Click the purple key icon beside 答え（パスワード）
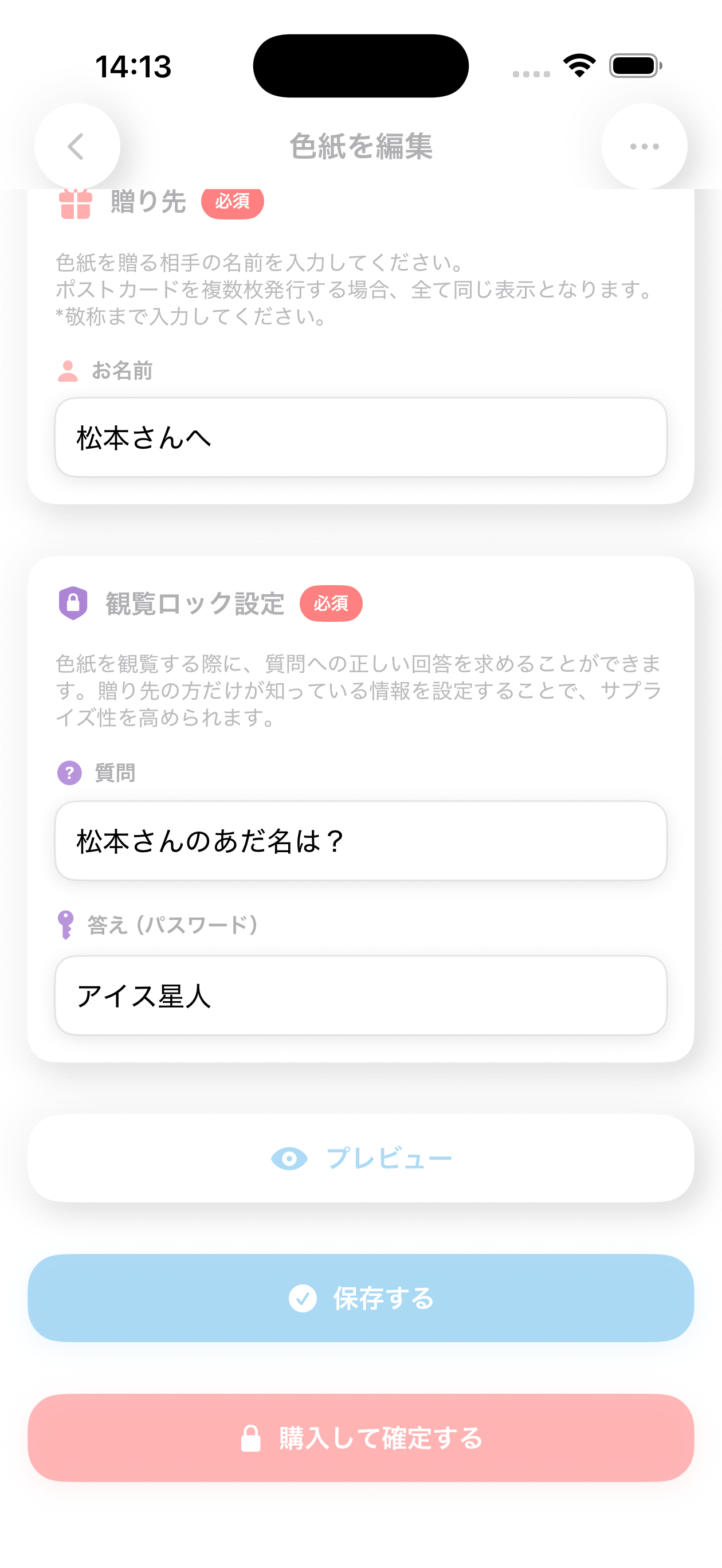722x1568 pixels. [67, 926]
